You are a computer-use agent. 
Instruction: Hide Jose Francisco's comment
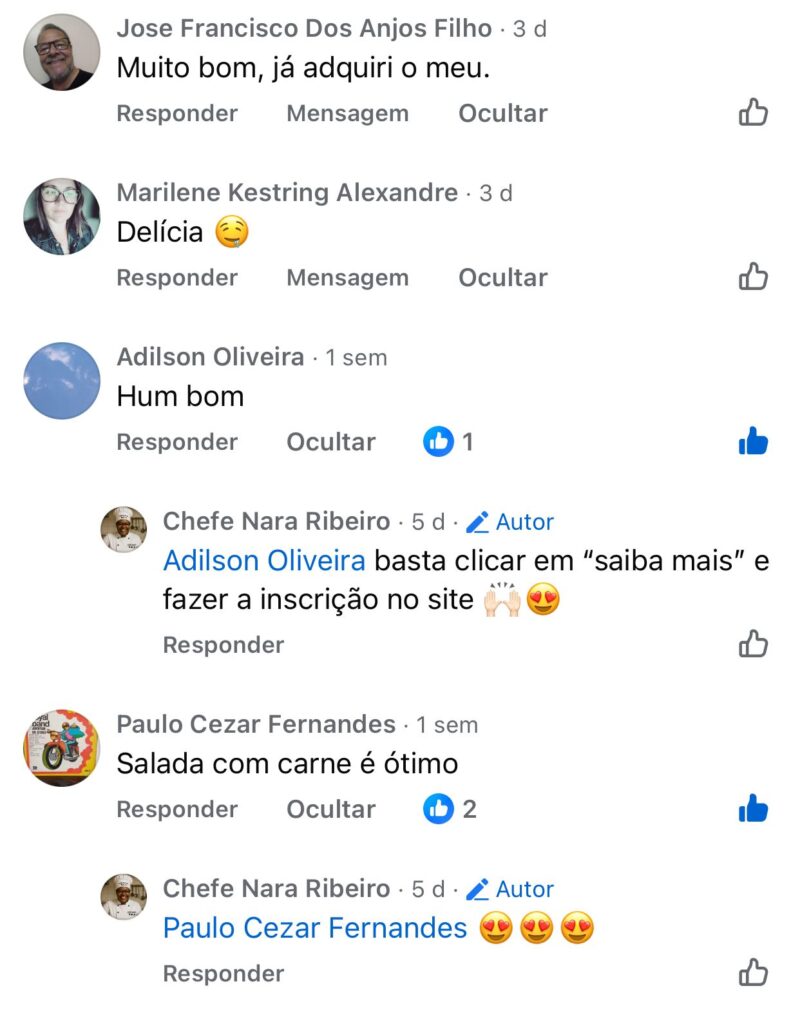coord(502,113)
